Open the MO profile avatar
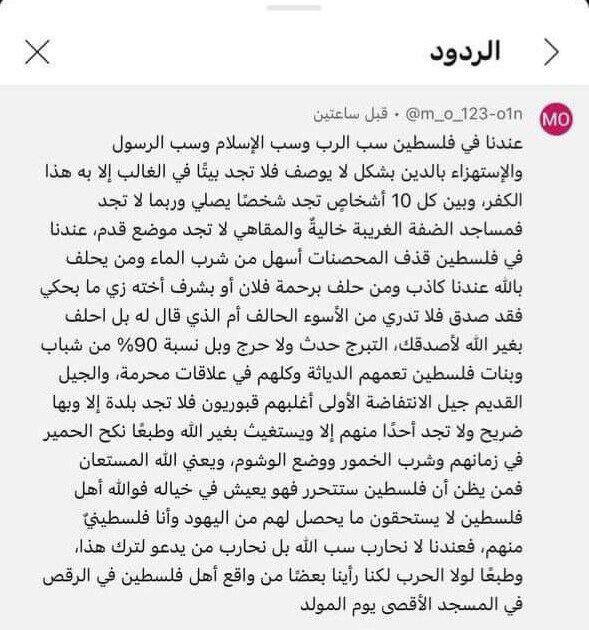The height and width of the screenshot is (630, 589). pos(556,119)
